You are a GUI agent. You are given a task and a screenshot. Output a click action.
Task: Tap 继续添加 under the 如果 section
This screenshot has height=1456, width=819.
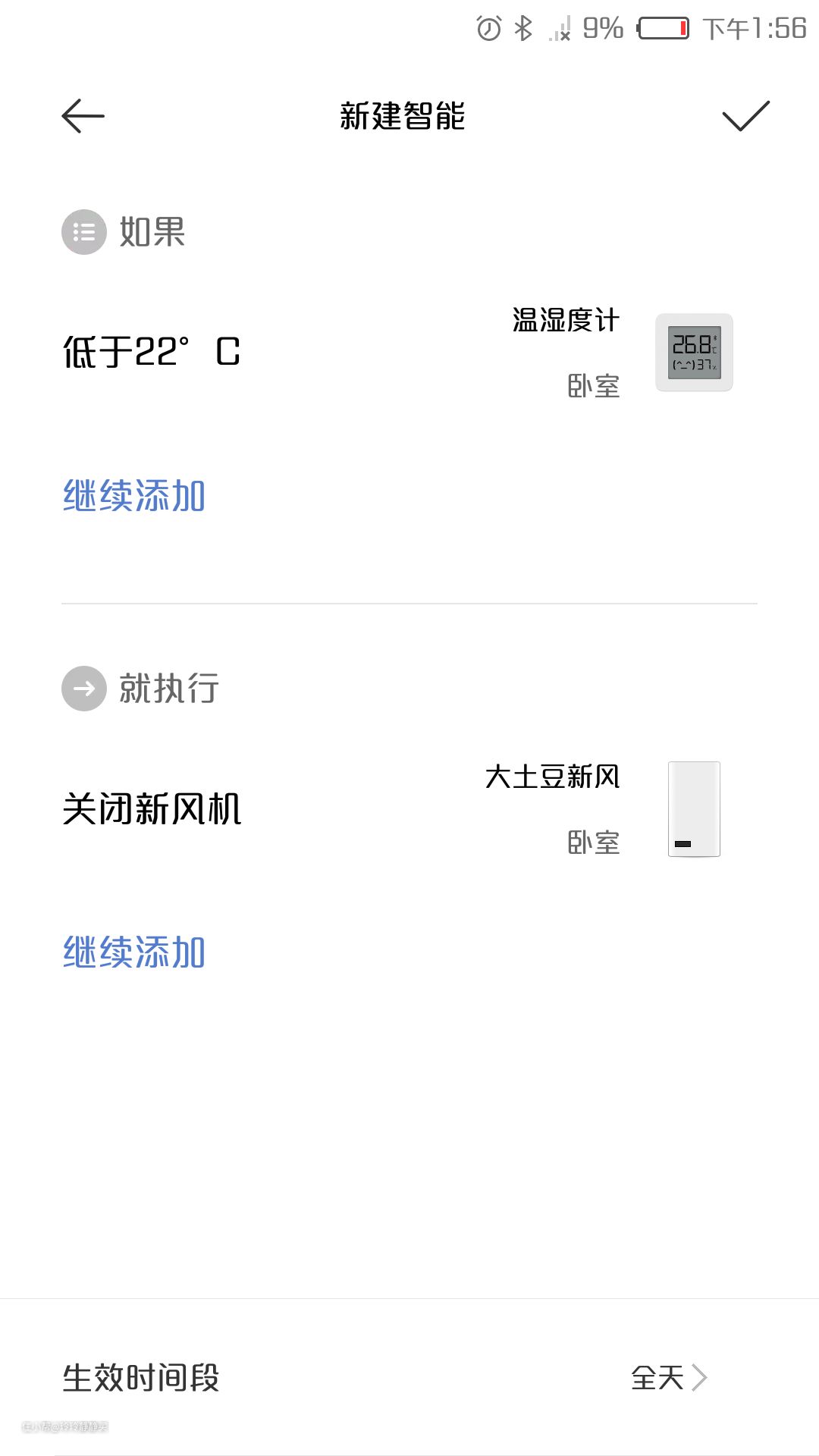[134, 496]
